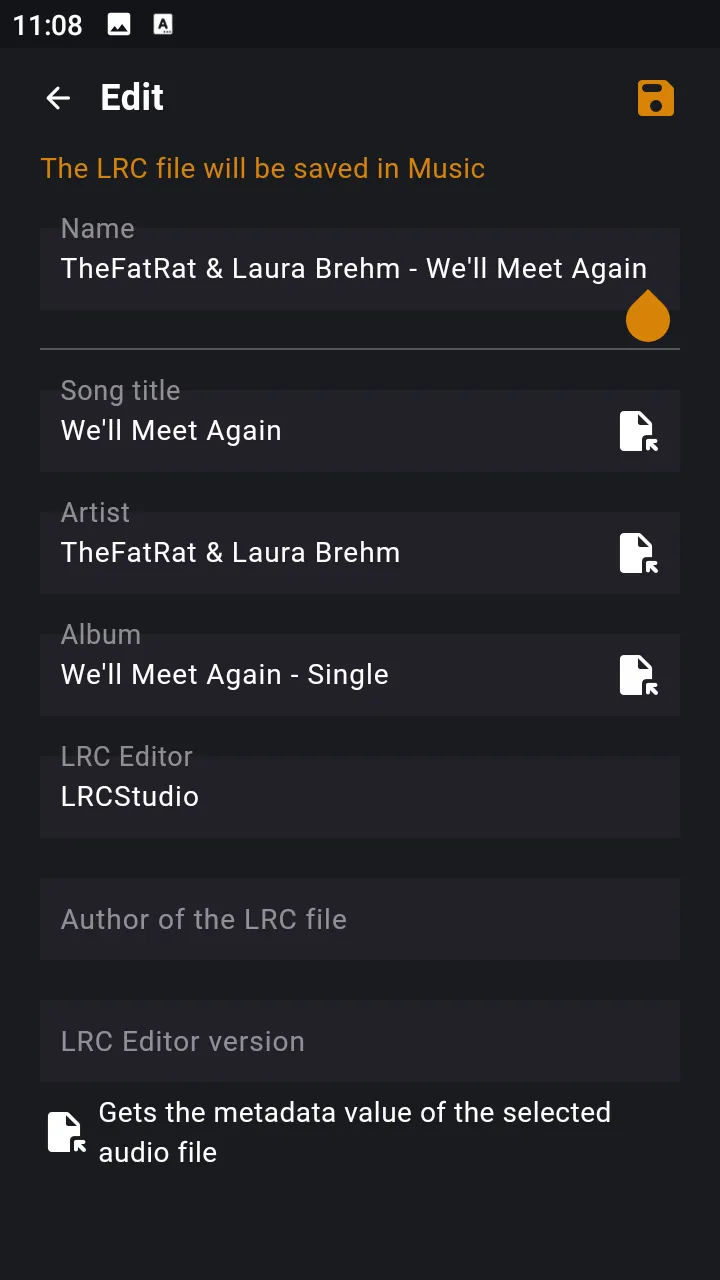Edit the Artist TheFatRat & Laura Brehm

coord(230,552)
